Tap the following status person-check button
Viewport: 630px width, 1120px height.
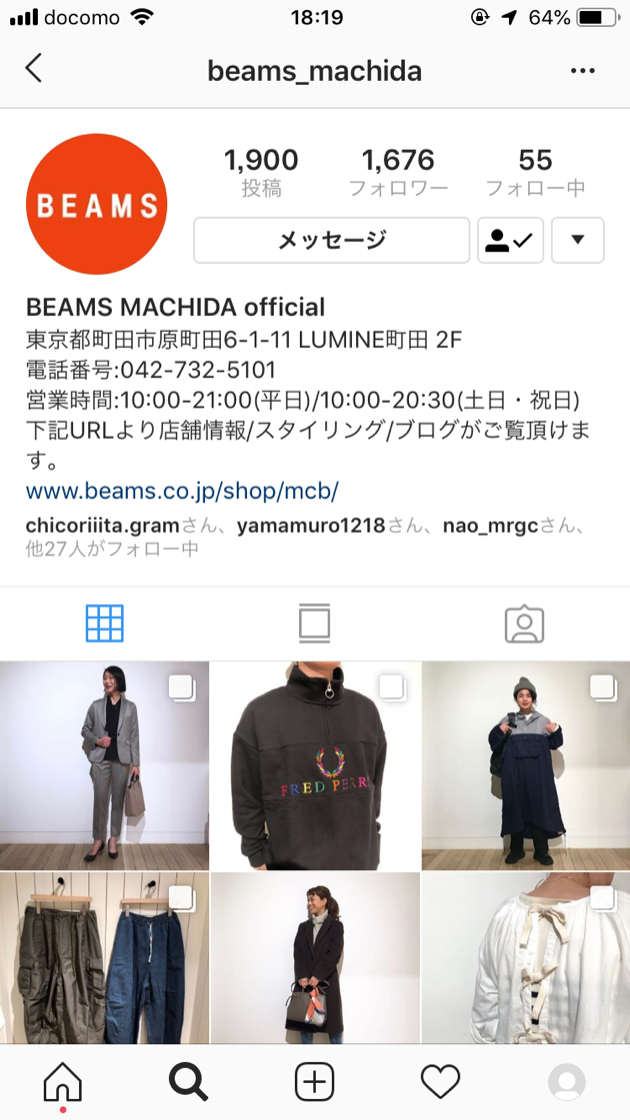click(510, 240)
